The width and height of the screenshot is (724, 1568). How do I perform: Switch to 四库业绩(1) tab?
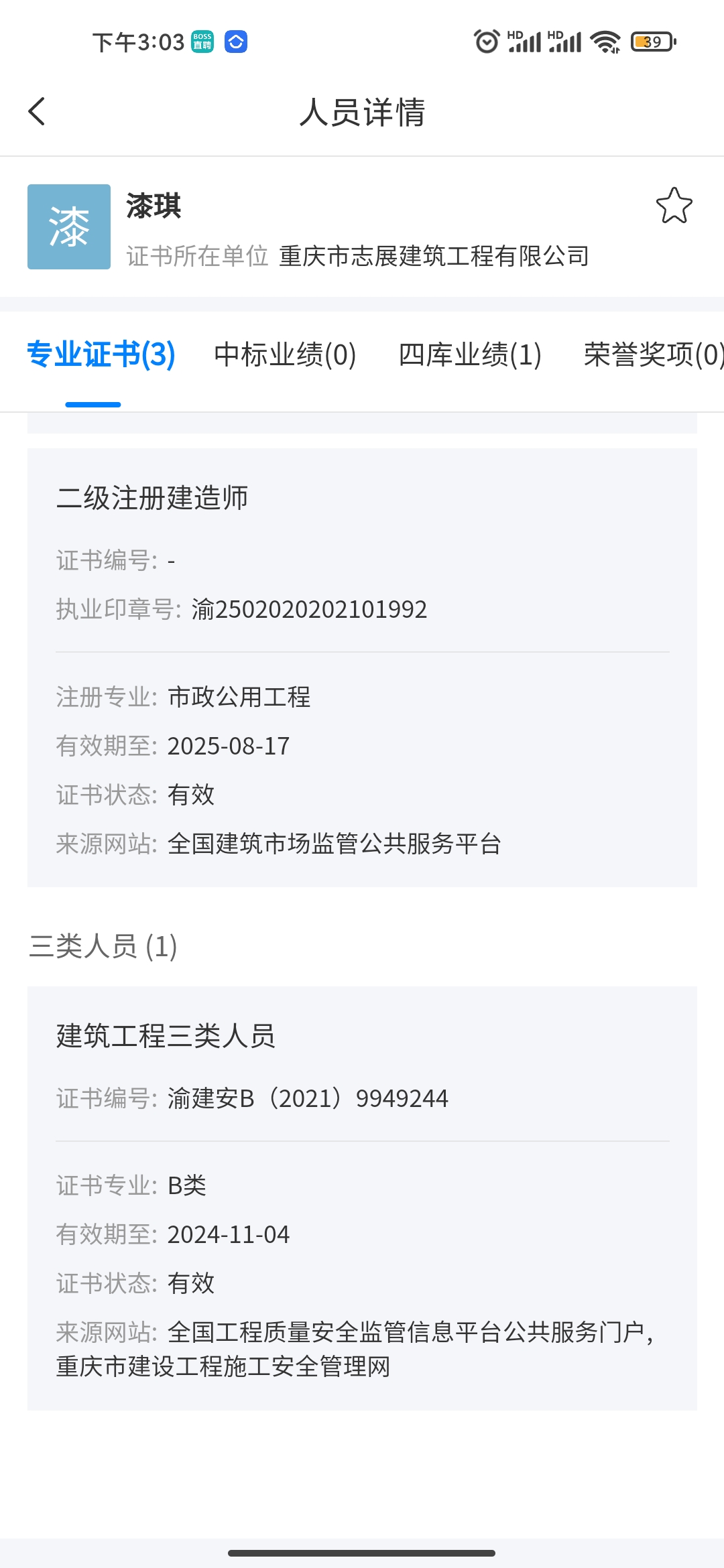pyautogui.click(x=469, y=355)
